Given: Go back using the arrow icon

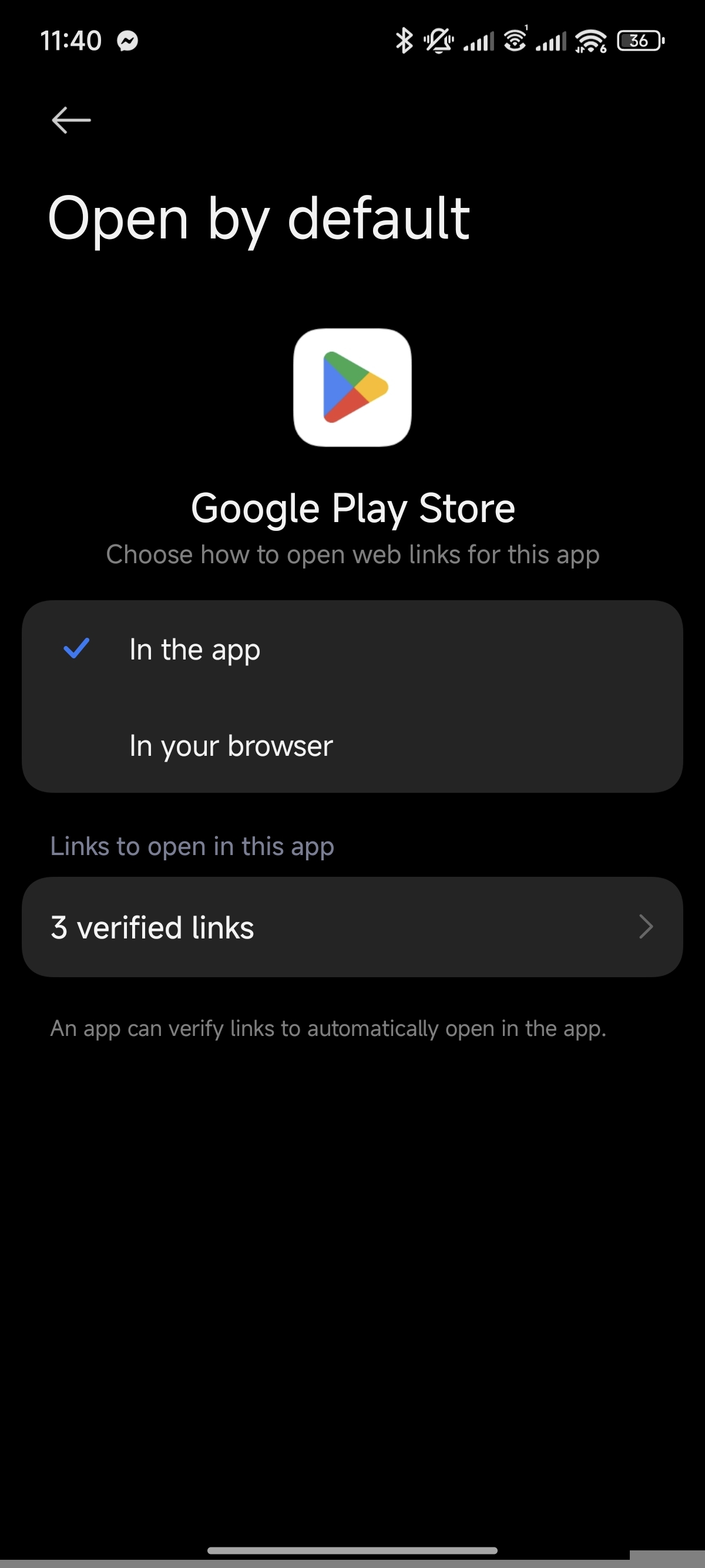Looking at the screenshot, I should pos(71,120).
